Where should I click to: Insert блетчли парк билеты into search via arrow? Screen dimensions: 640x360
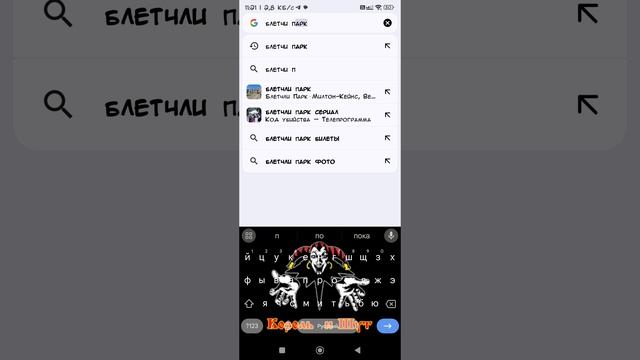(387, 138)
